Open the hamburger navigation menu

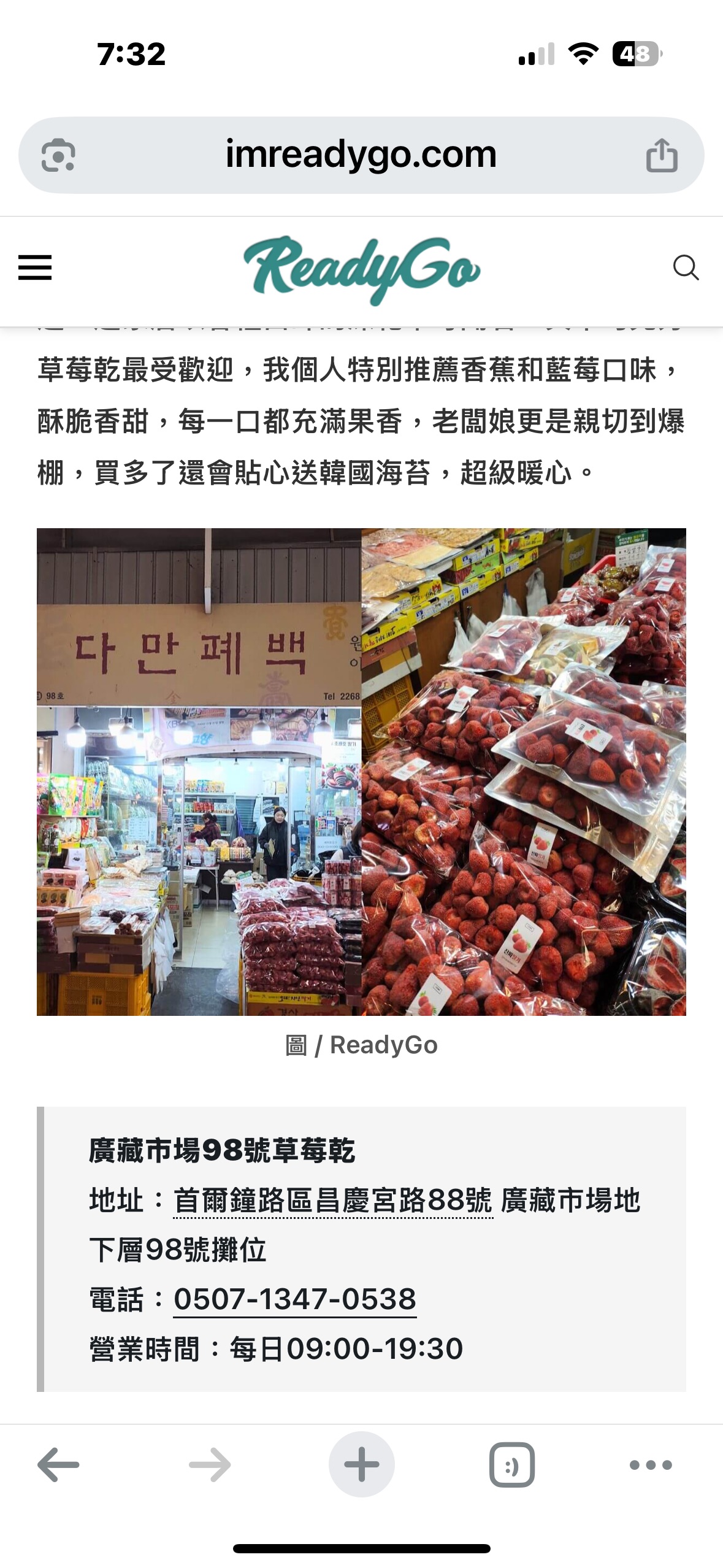point(35,267)
